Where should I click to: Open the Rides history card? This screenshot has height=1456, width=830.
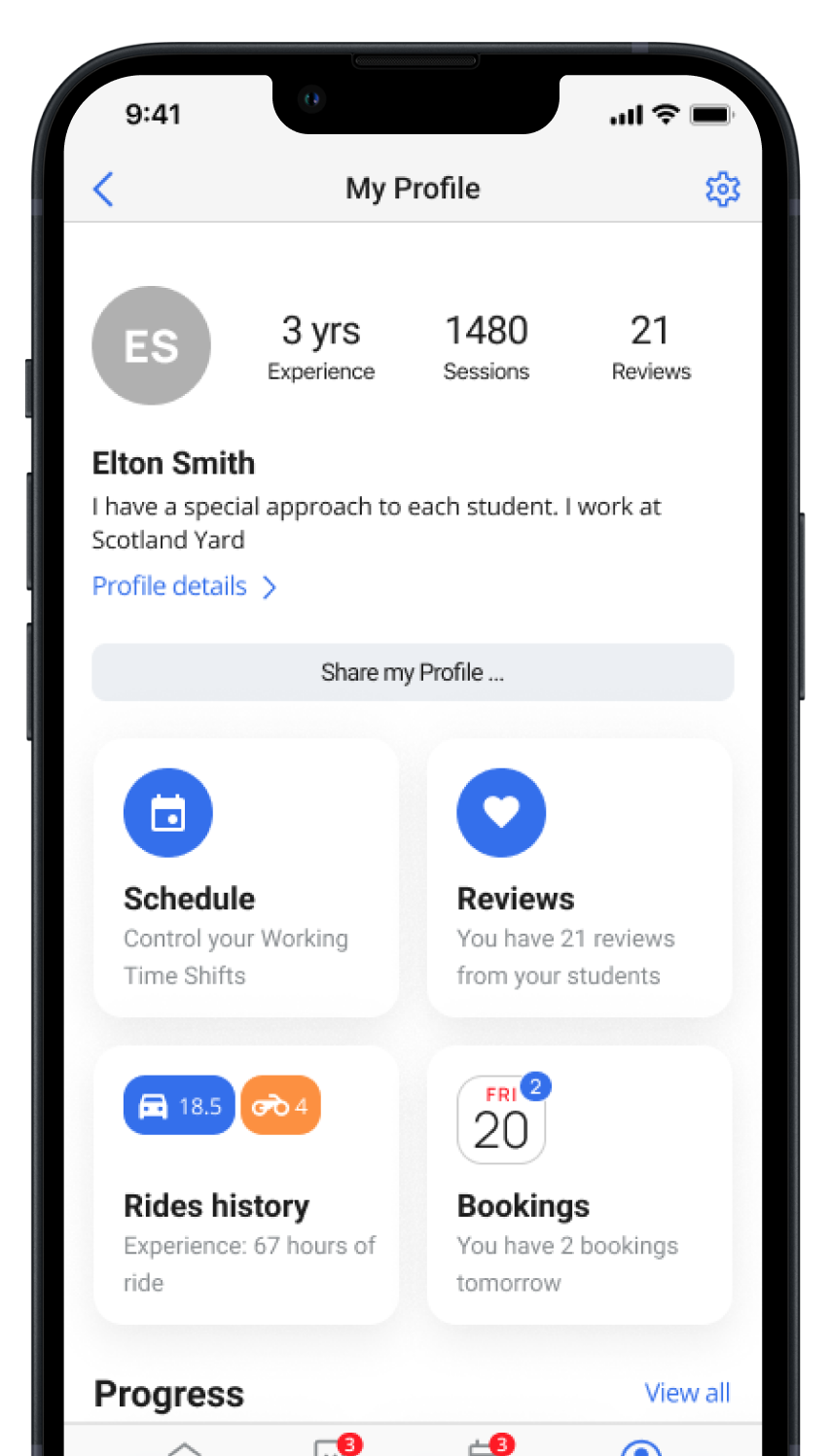pos(246,1185)
